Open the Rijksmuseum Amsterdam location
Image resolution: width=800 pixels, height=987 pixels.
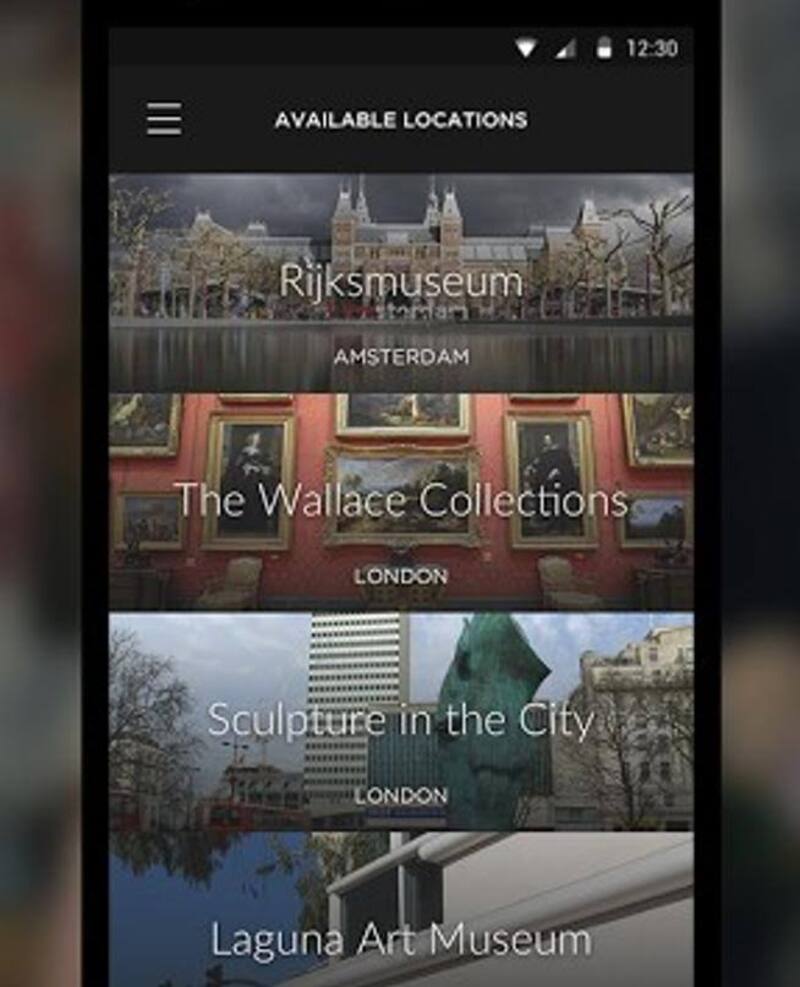400,283
